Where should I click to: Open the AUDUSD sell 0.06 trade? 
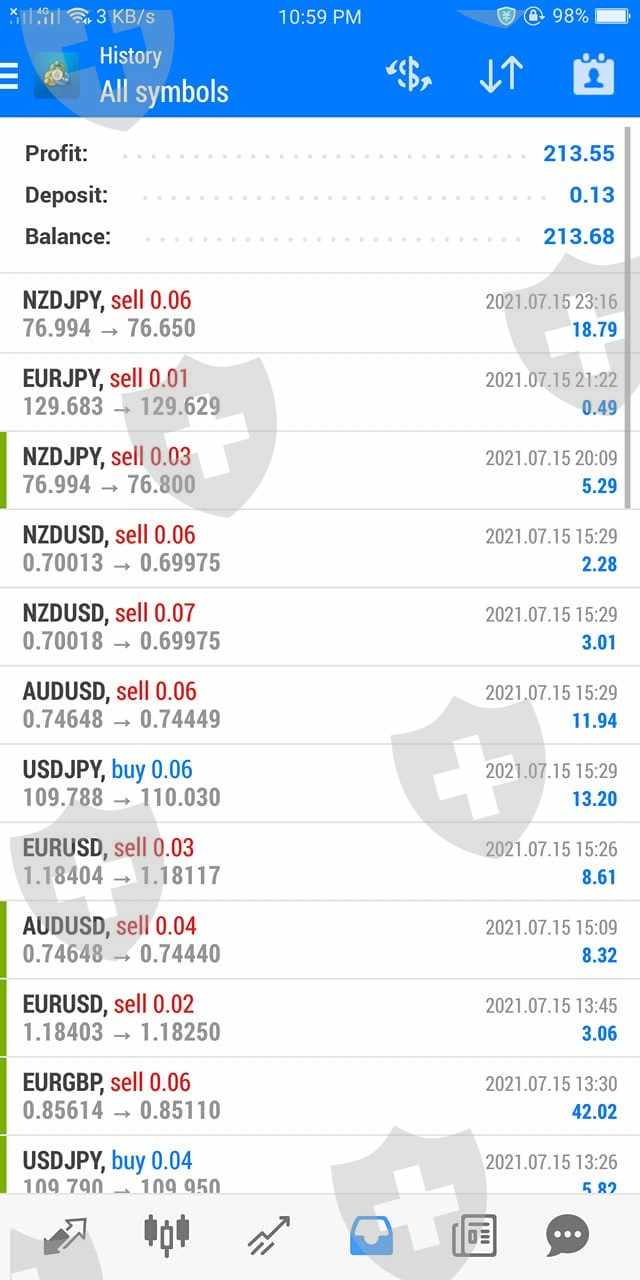(x=320, y=705)
